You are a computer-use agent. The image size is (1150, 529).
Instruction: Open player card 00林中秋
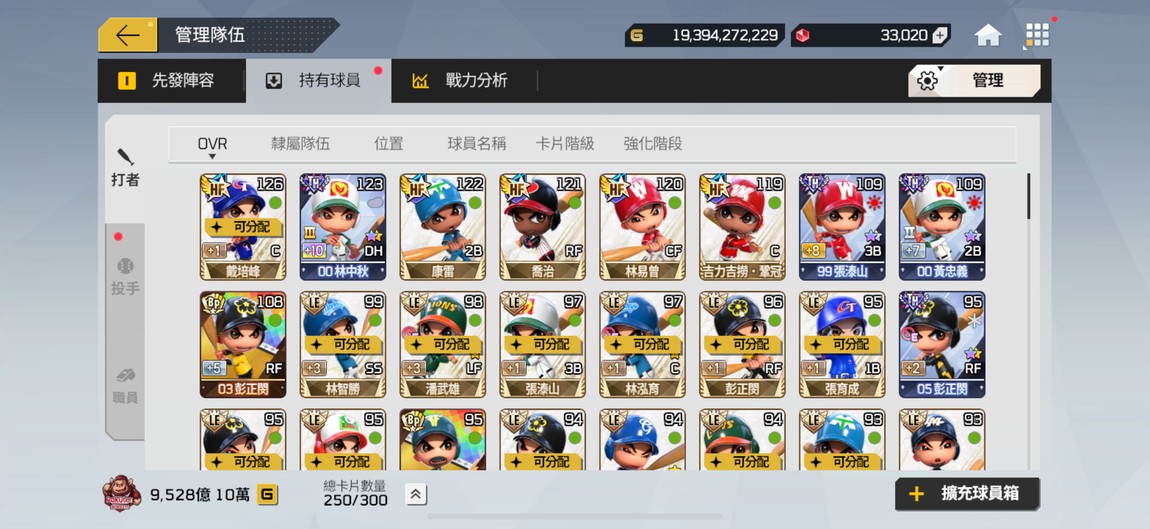pos(342,227)
